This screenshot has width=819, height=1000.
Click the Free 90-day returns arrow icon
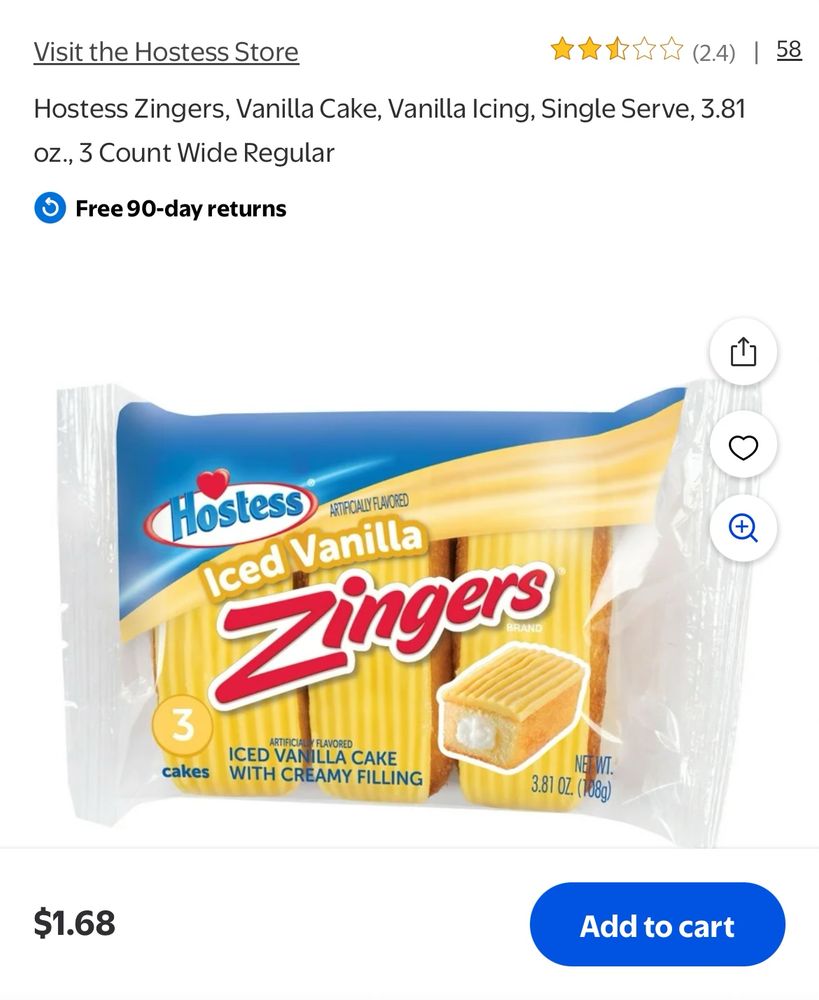click(47, 208)
